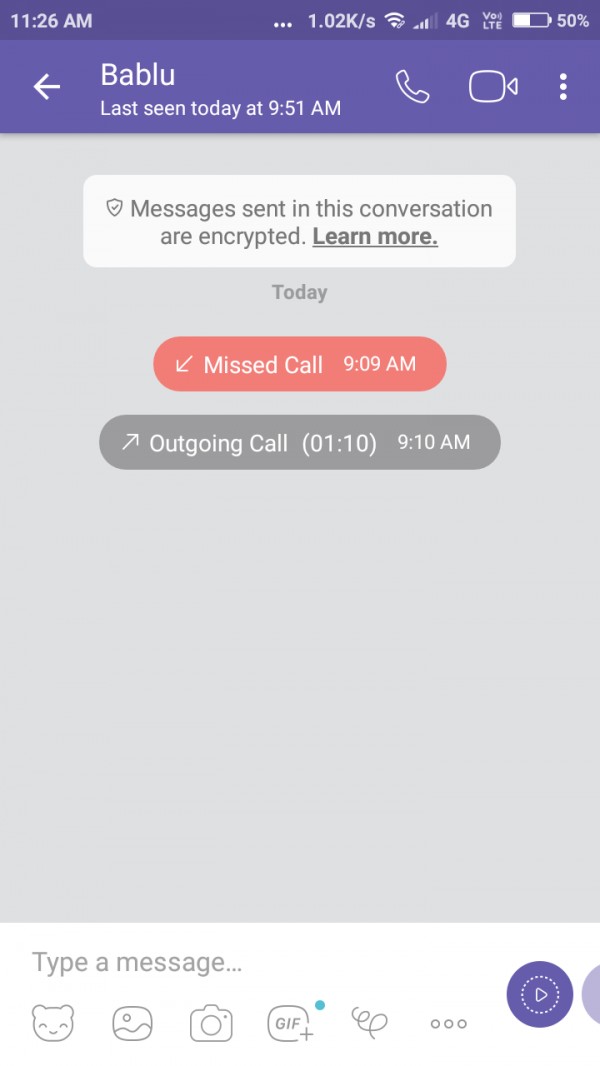Open Bablu's contact info from the header
The image size is (600, 1066).
[x=220, y=87]
